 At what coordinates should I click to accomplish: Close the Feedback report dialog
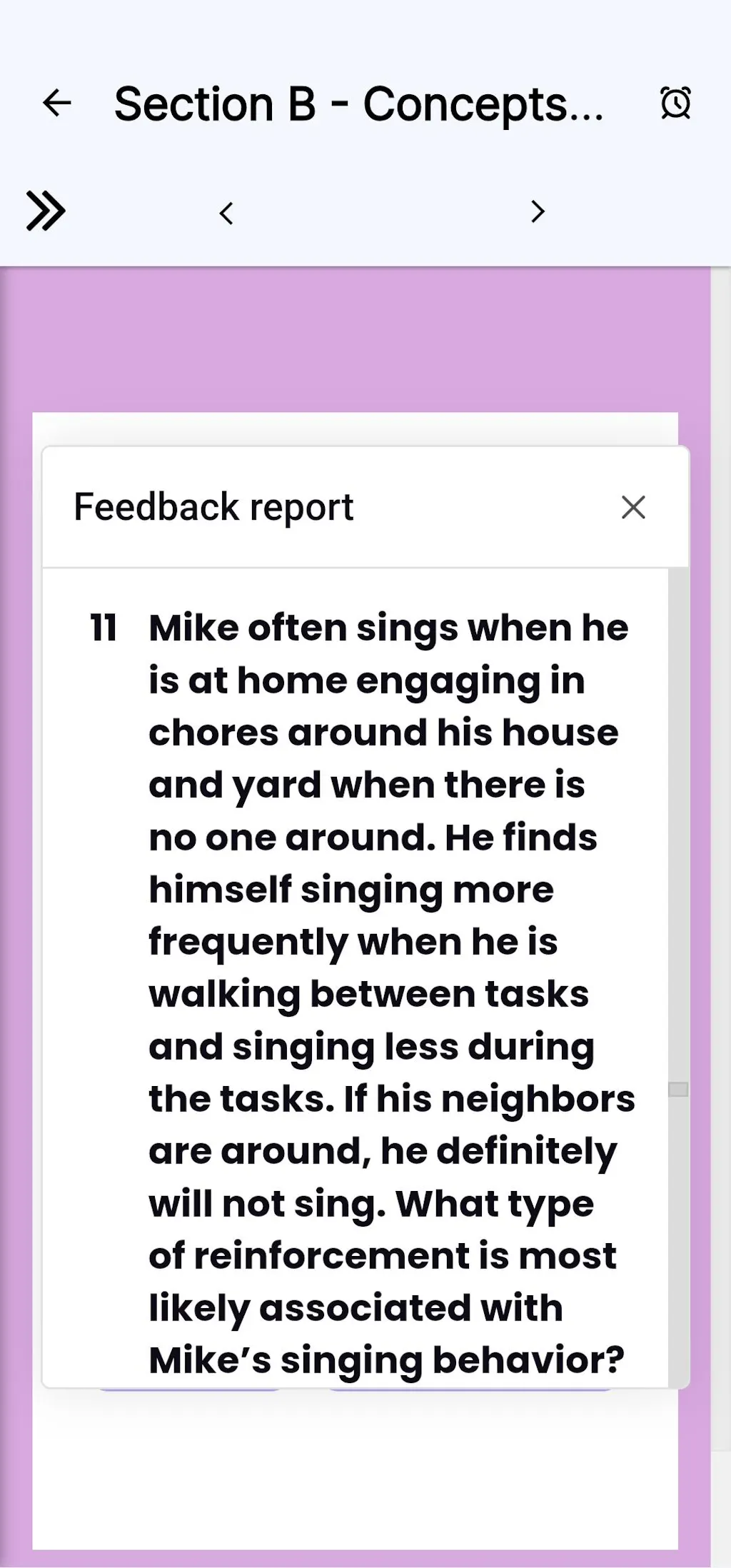pyautogui.click(x=633, y=508)
